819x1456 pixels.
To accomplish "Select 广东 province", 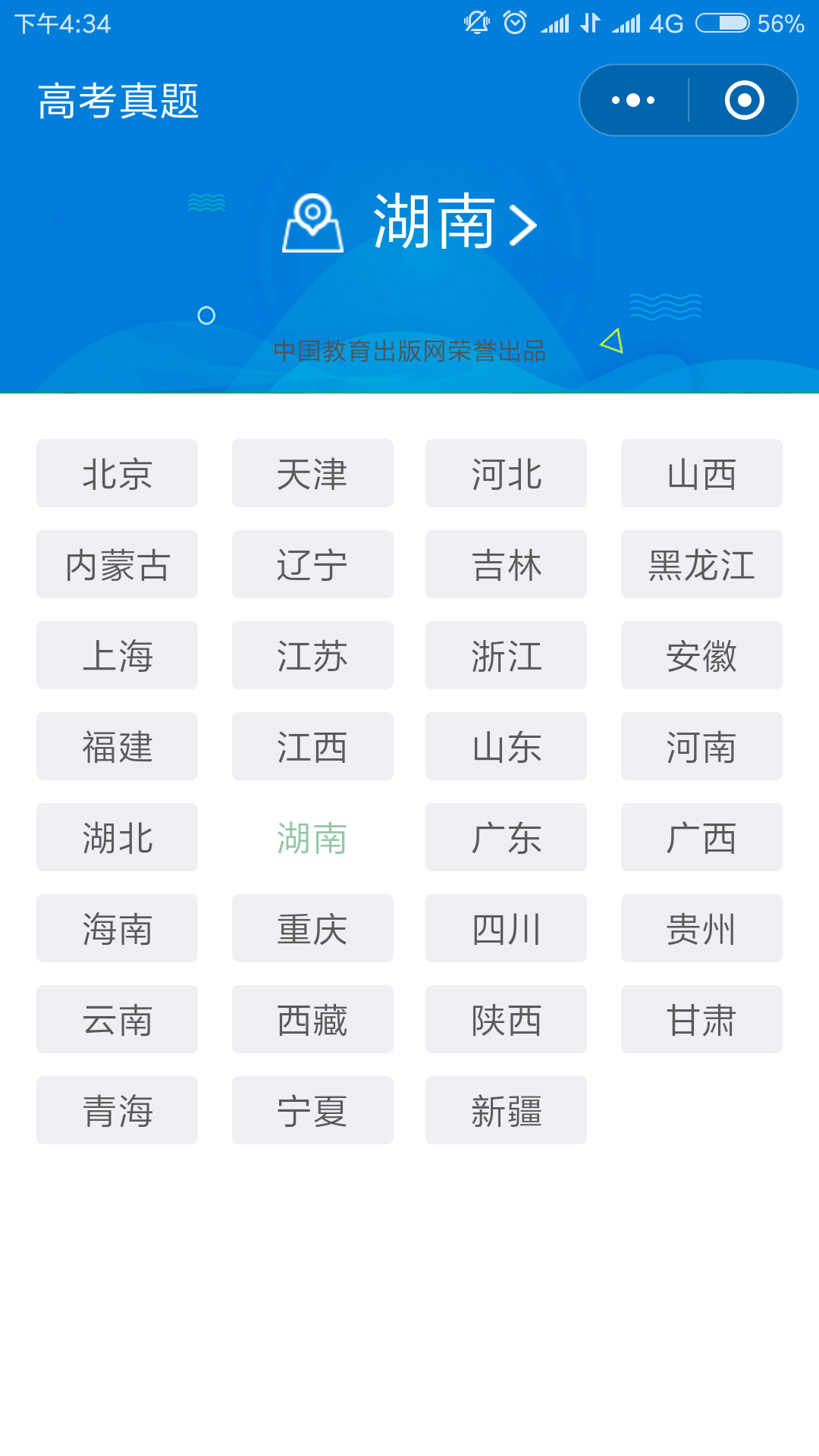I will pos(506,837).
